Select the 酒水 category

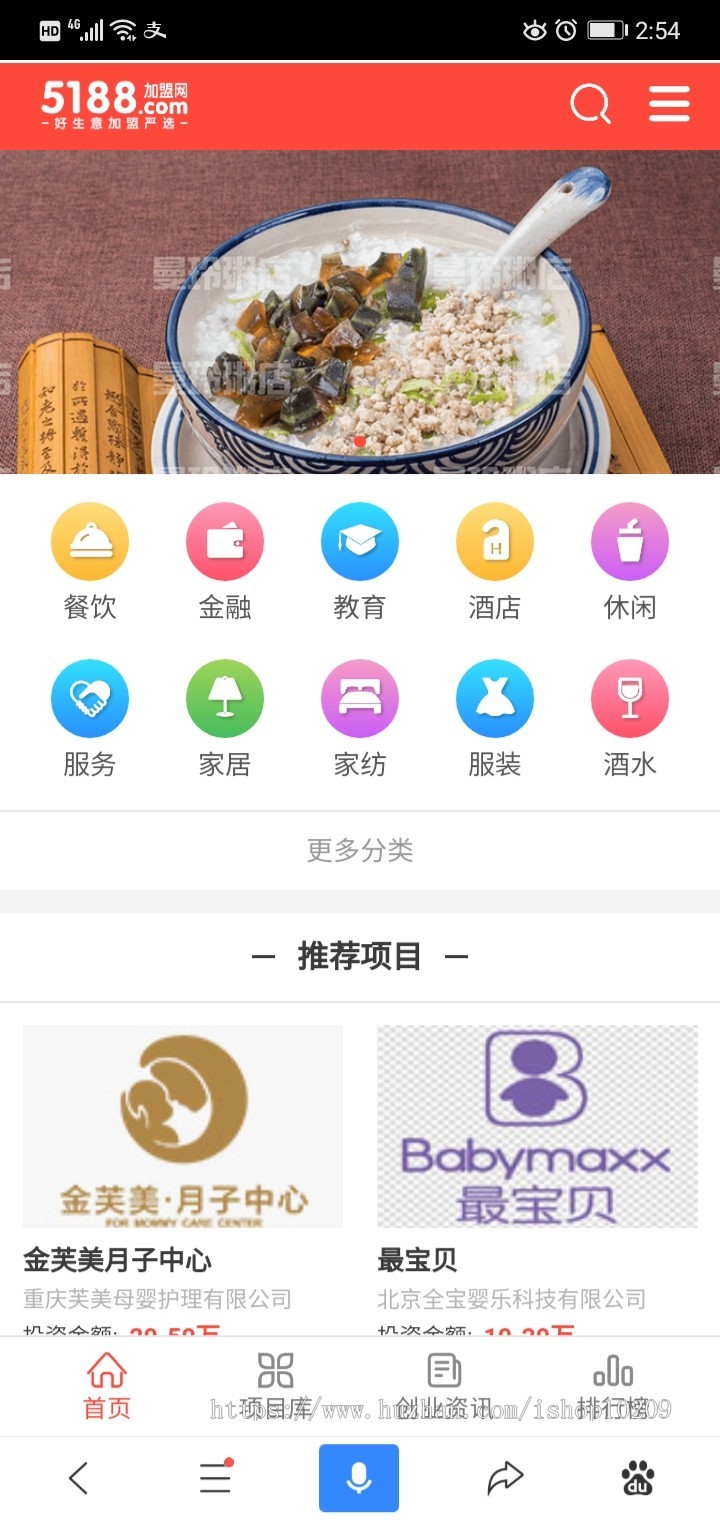pos(630,718)
